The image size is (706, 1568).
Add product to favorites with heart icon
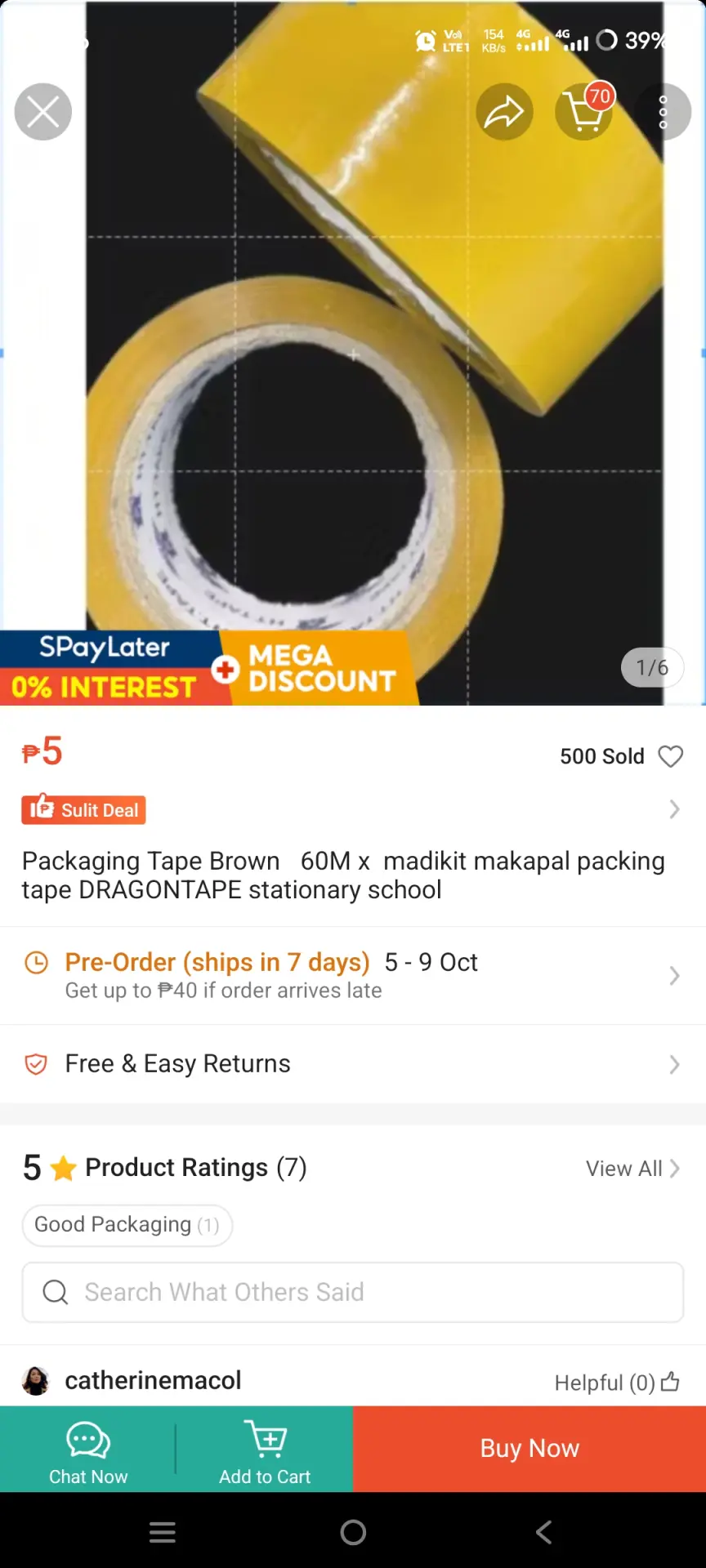pos(671,756)
